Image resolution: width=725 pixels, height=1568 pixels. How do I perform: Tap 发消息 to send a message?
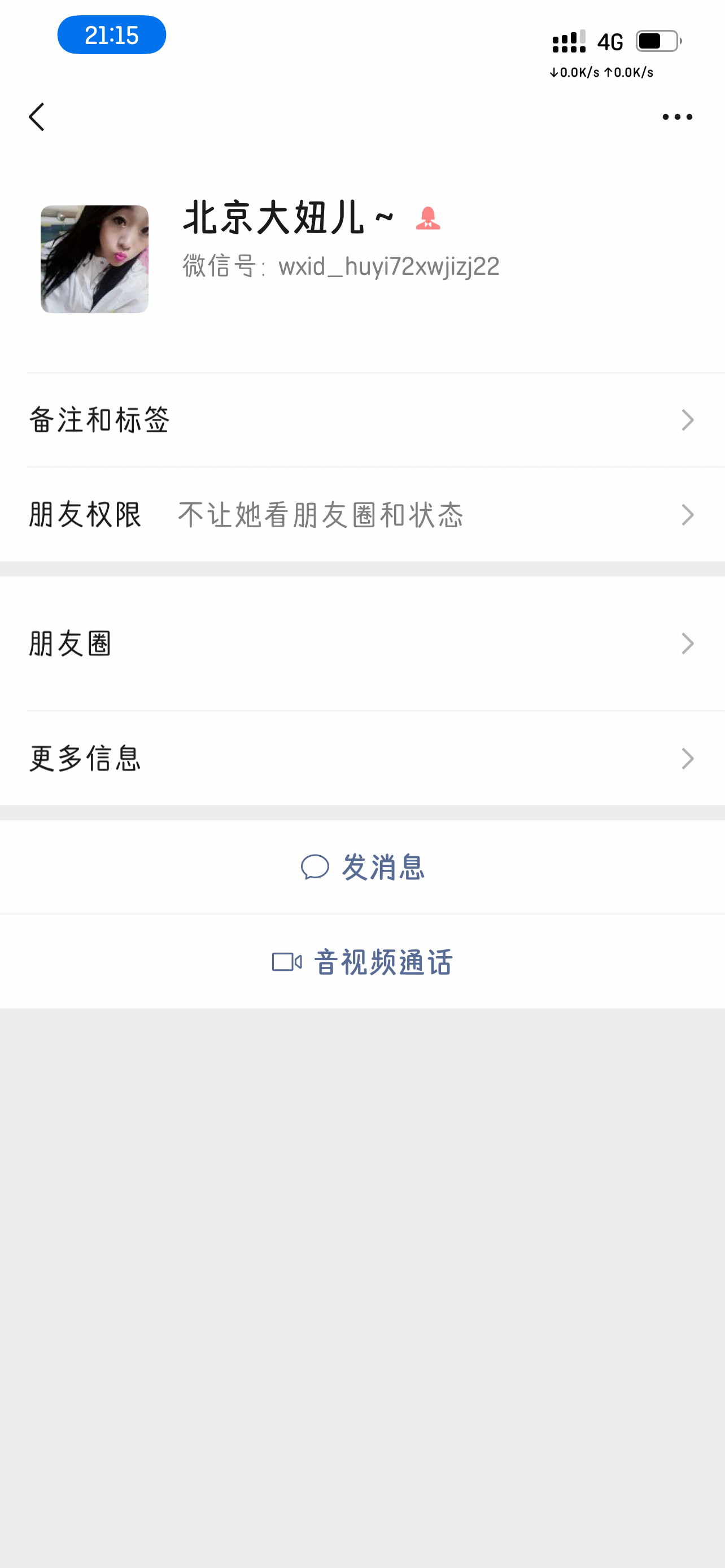pyautogui.click(x=363, y=867)
